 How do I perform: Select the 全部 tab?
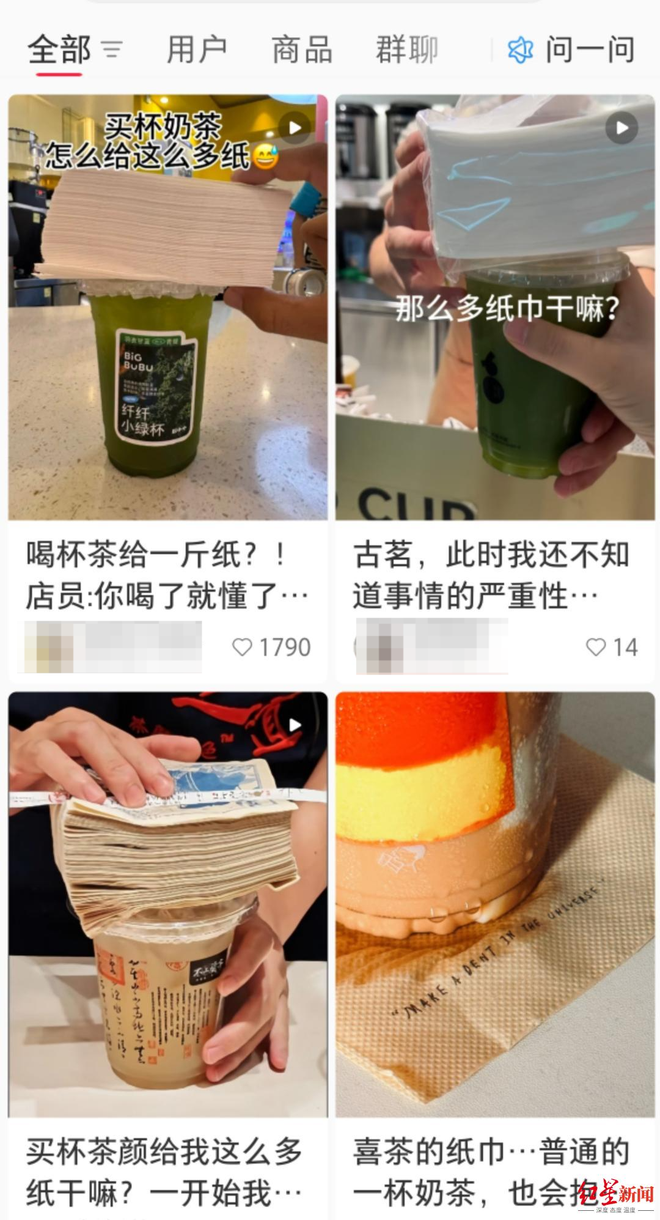pos(58,49)
